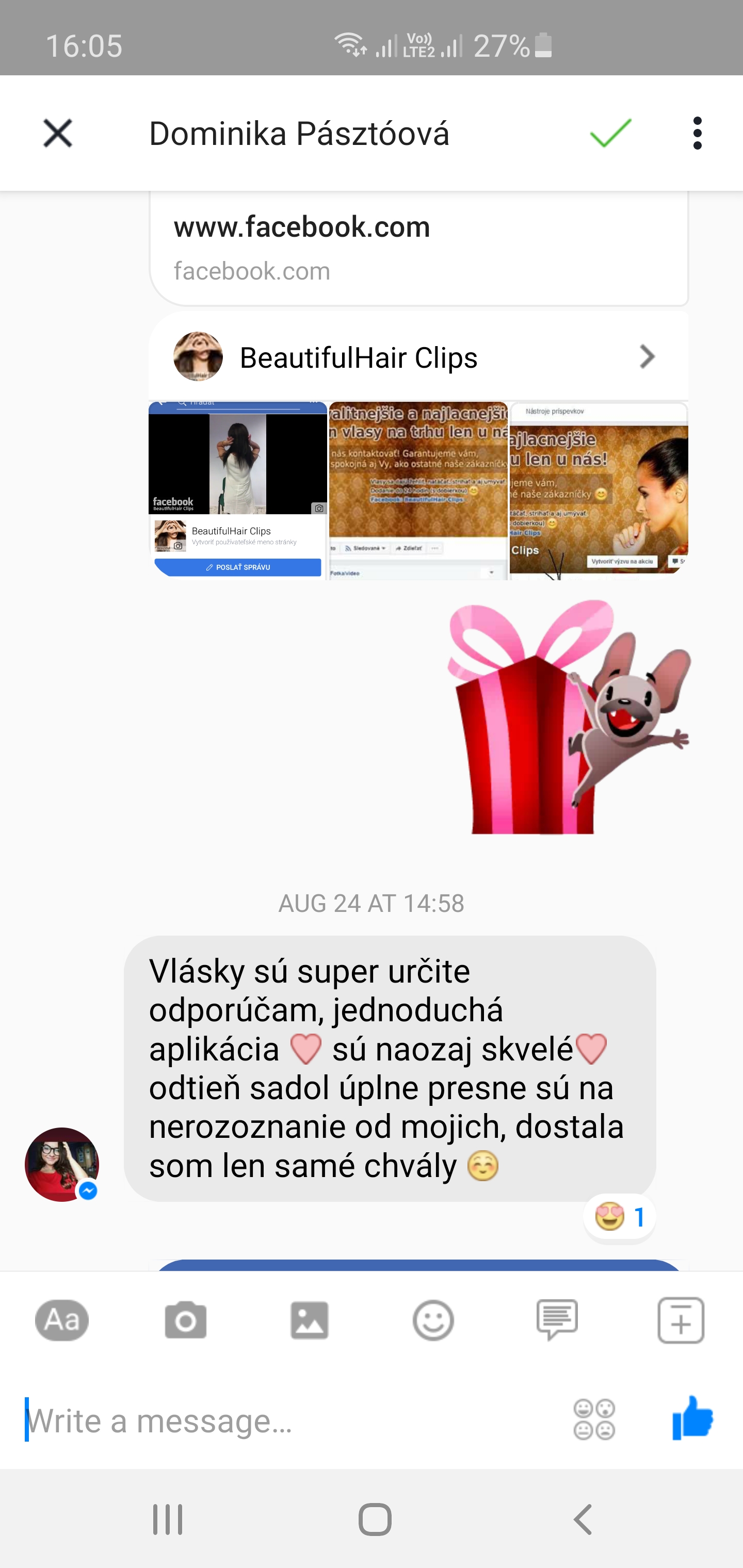Open the camera to take a photo
743x1568 pixels.
(x=186, y=1320)
